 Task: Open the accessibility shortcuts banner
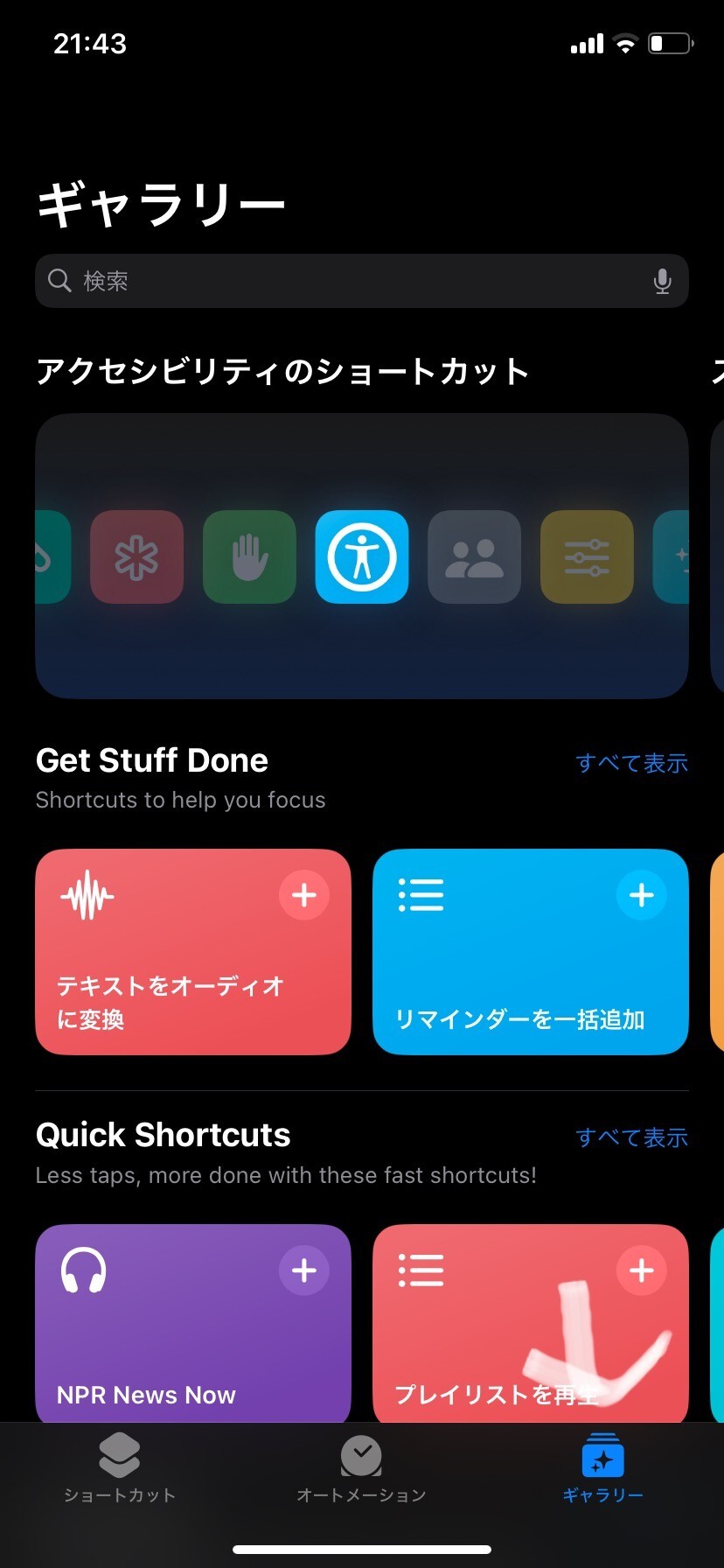click(x=361, y=556)
